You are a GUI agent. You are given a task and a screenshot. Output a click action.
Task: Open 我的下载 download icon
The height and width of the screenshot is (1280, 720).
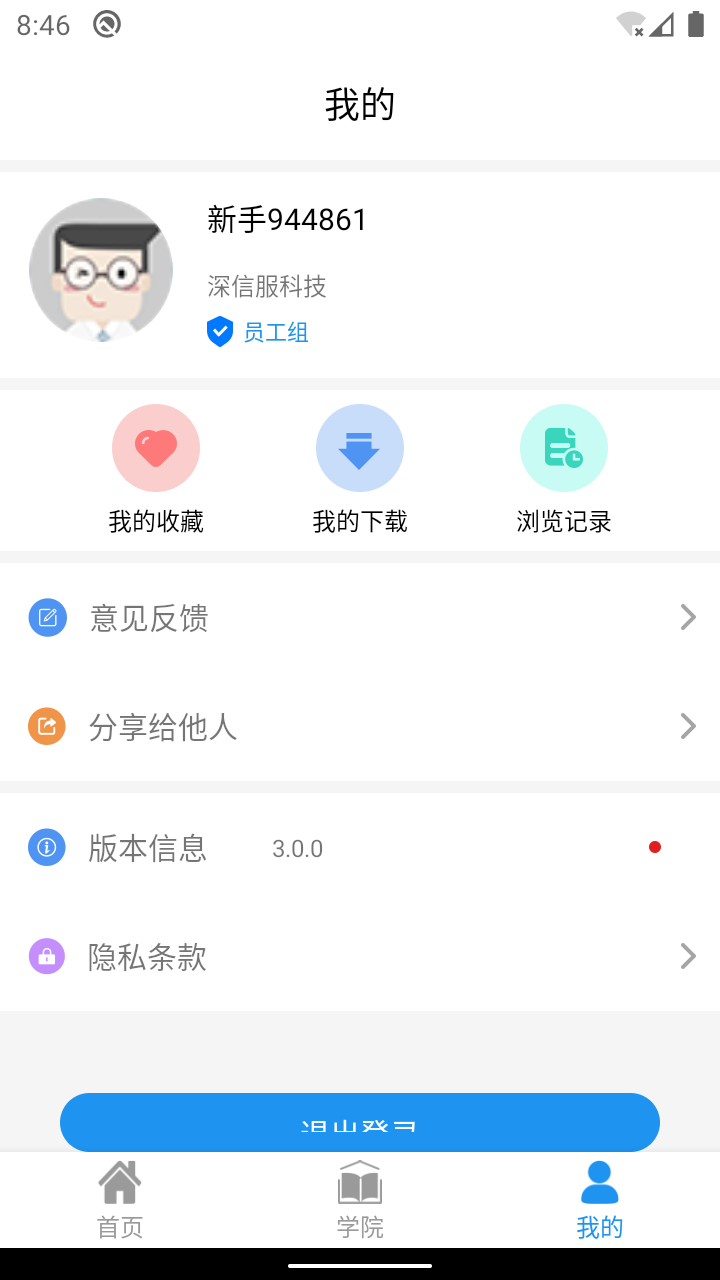(x=360, y=447)
